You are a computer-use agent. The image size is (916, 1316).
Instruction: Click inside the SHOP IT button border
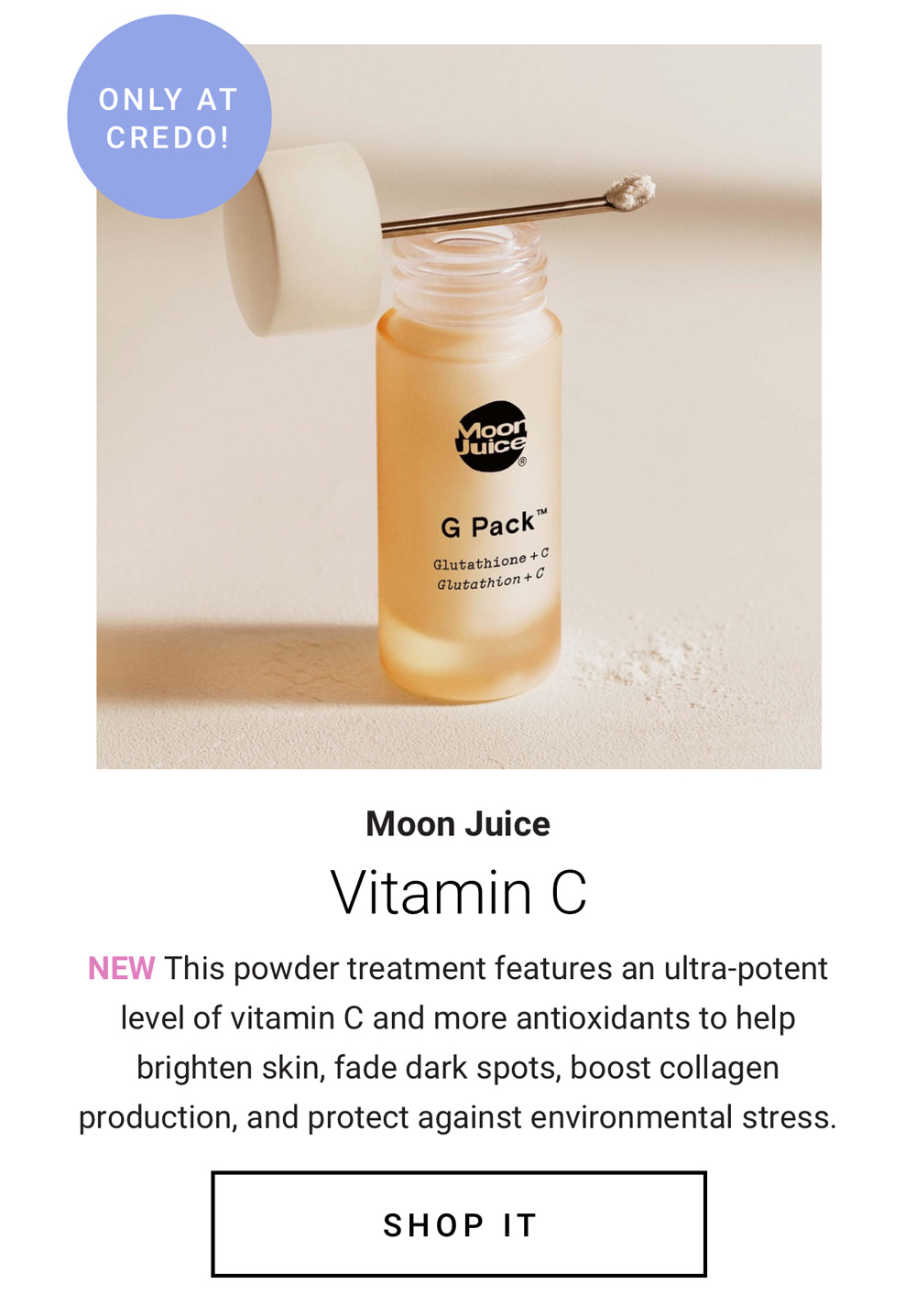(458, 1224)
